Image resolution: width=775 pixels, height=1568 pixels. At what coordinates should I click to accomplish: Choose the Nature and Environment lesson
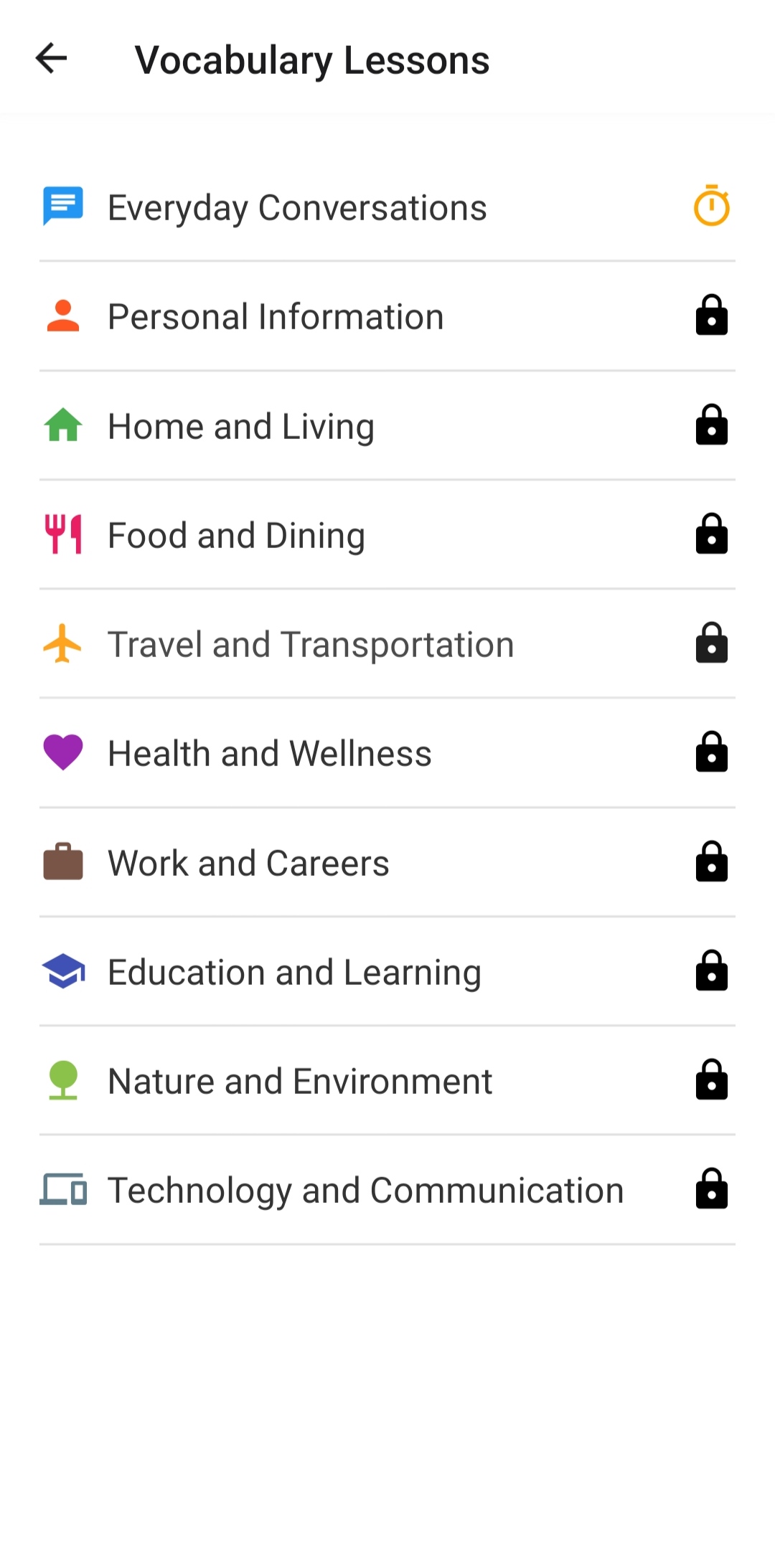click(387, 1080)
